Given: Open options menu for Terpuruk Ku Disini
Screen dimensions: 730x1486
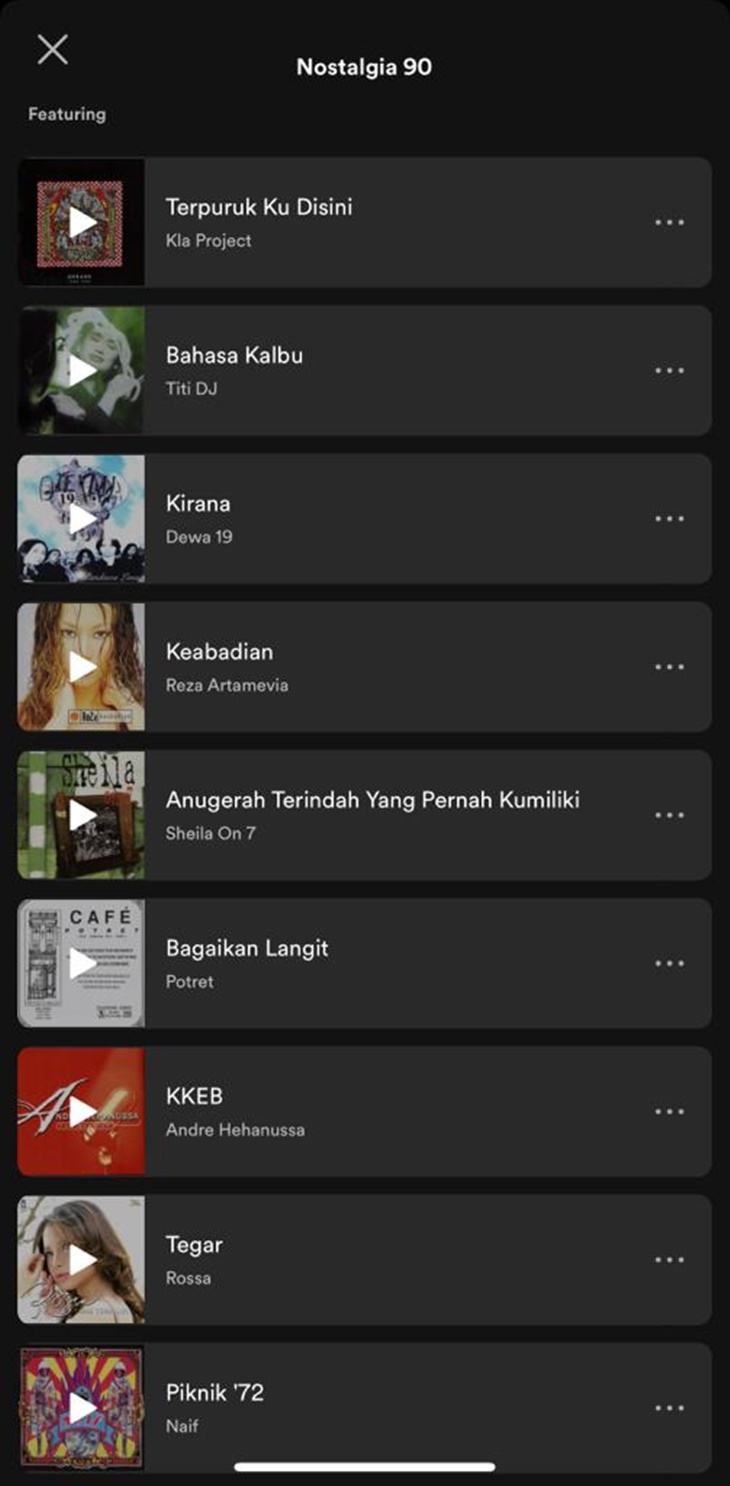Looking at the screenshot, I should 668,222.
